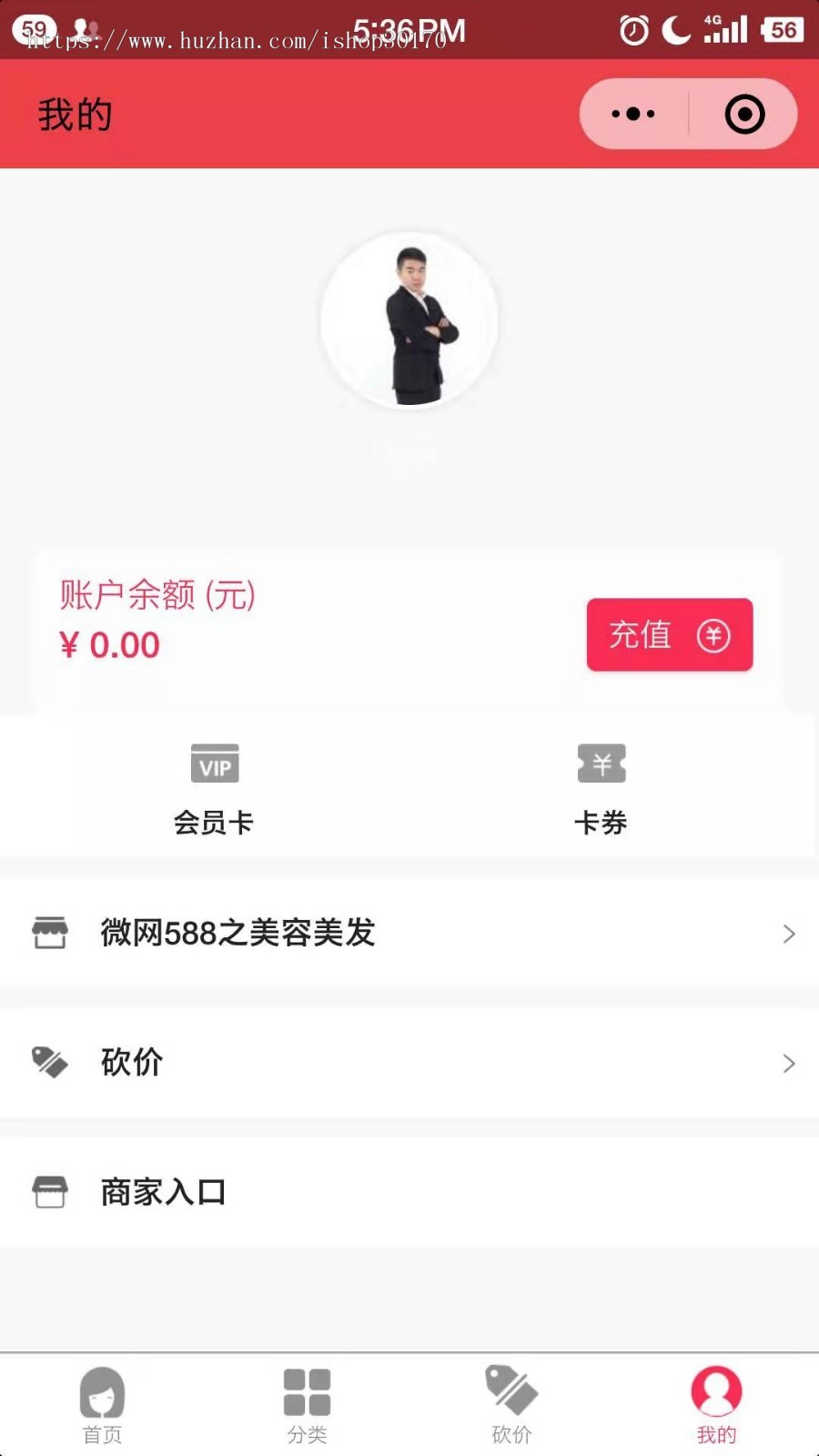Tap the 充值 recharge button
819x1456 pixels.
point(669,635)
